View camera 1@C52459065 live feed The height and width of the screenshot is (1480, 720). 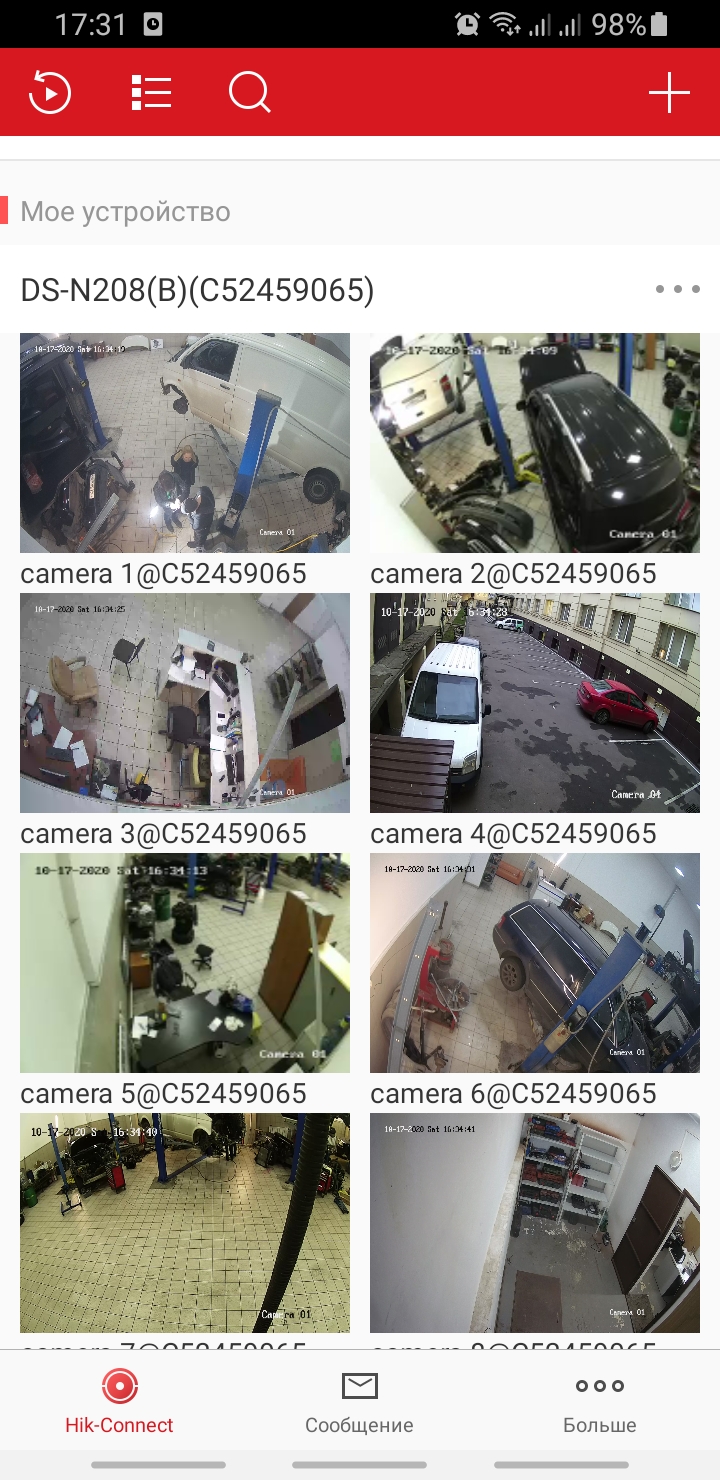(x=185, y=443)
